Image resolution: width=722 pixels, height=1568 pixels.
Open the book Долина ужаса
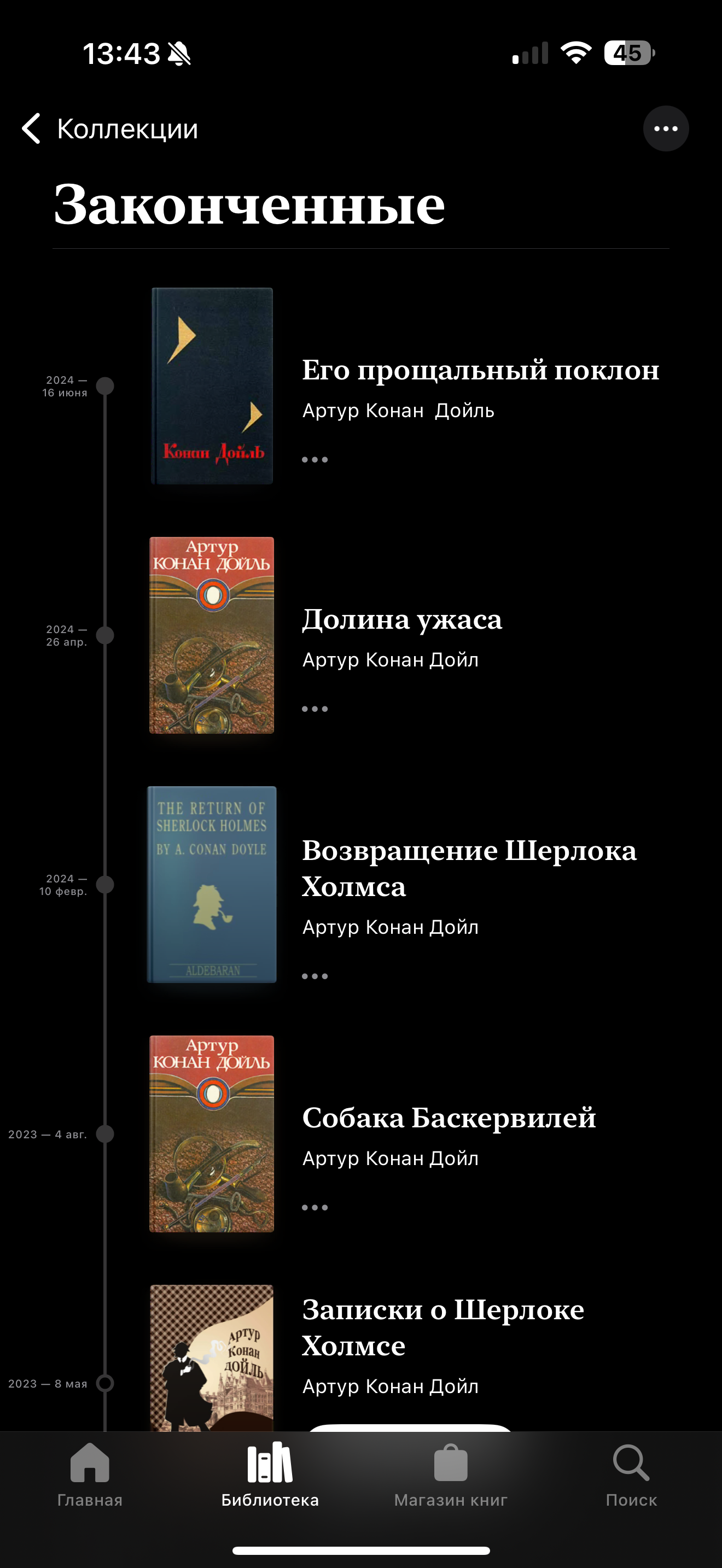(x=212, y=635)
